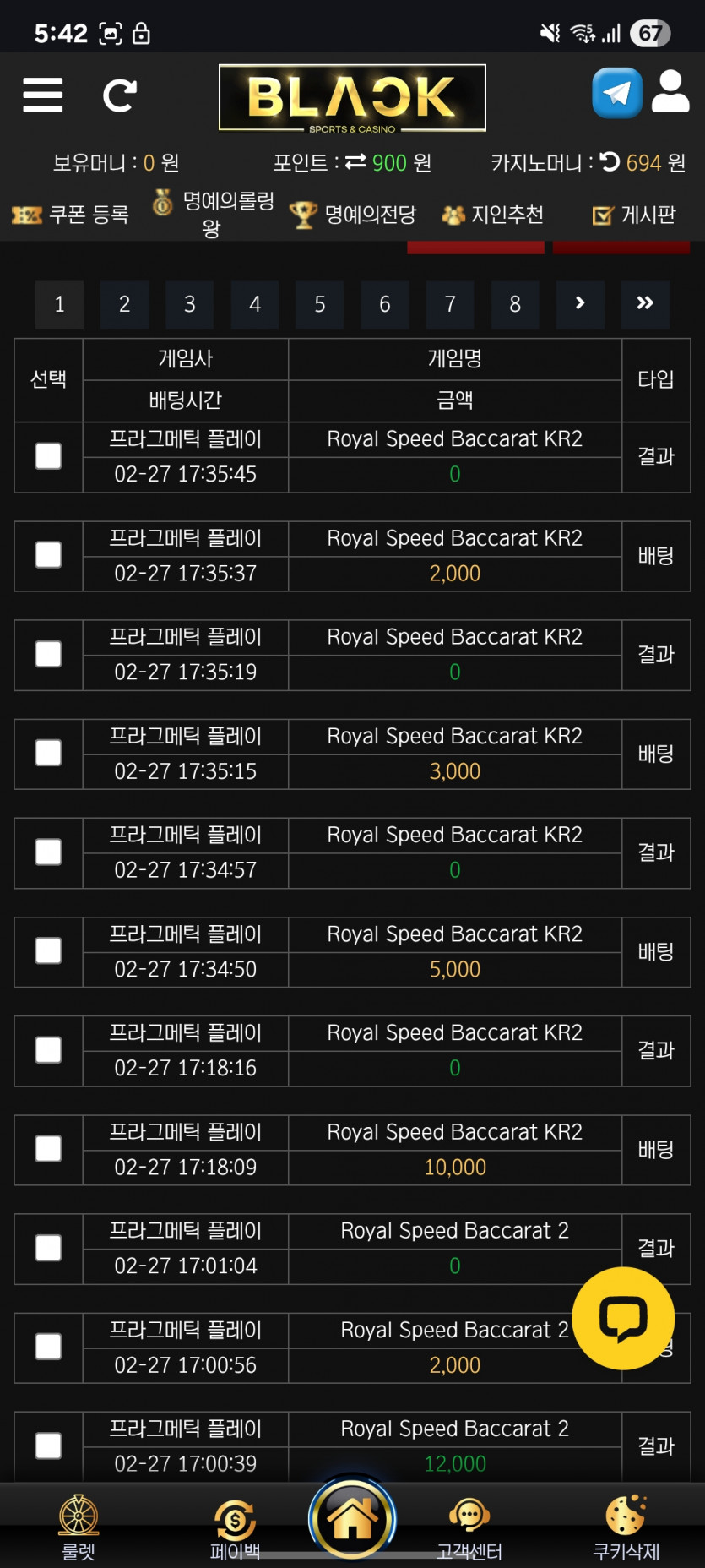Open the user profile icon
Viewport: 705px width, 1568px height.
pos(671,92)
